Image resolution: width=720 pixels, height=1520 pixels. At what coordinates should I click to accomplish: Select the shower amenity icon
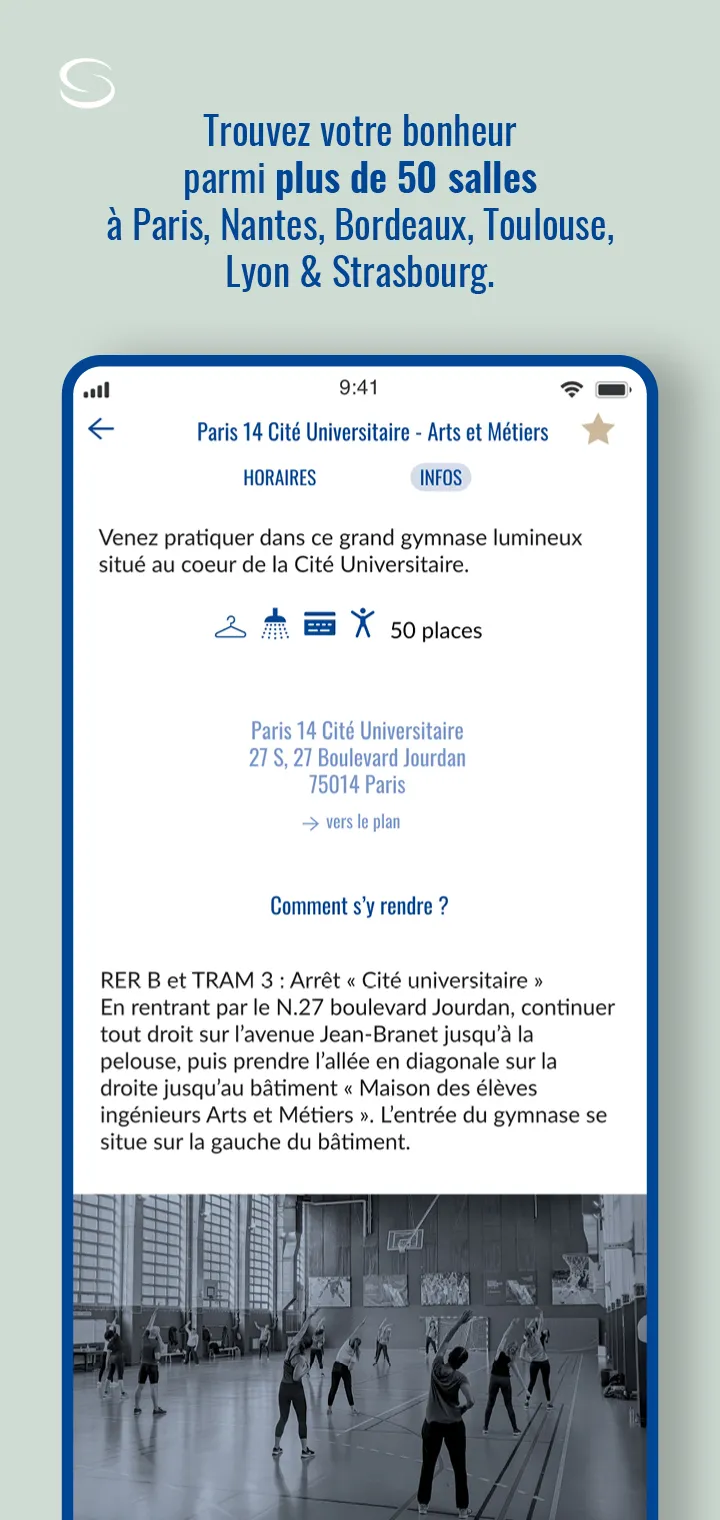pos(274,626)
